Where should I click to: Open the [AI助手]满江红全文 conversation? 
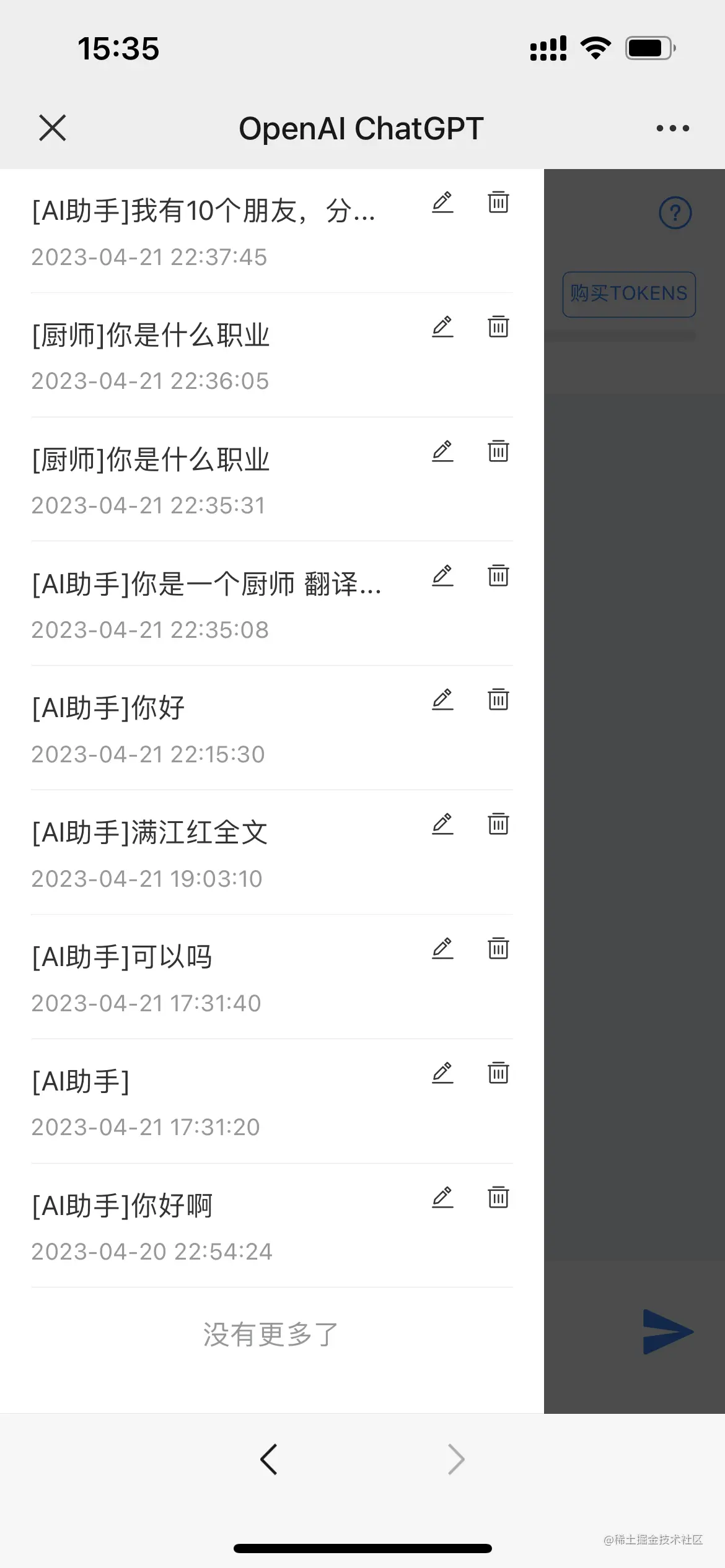150,833
